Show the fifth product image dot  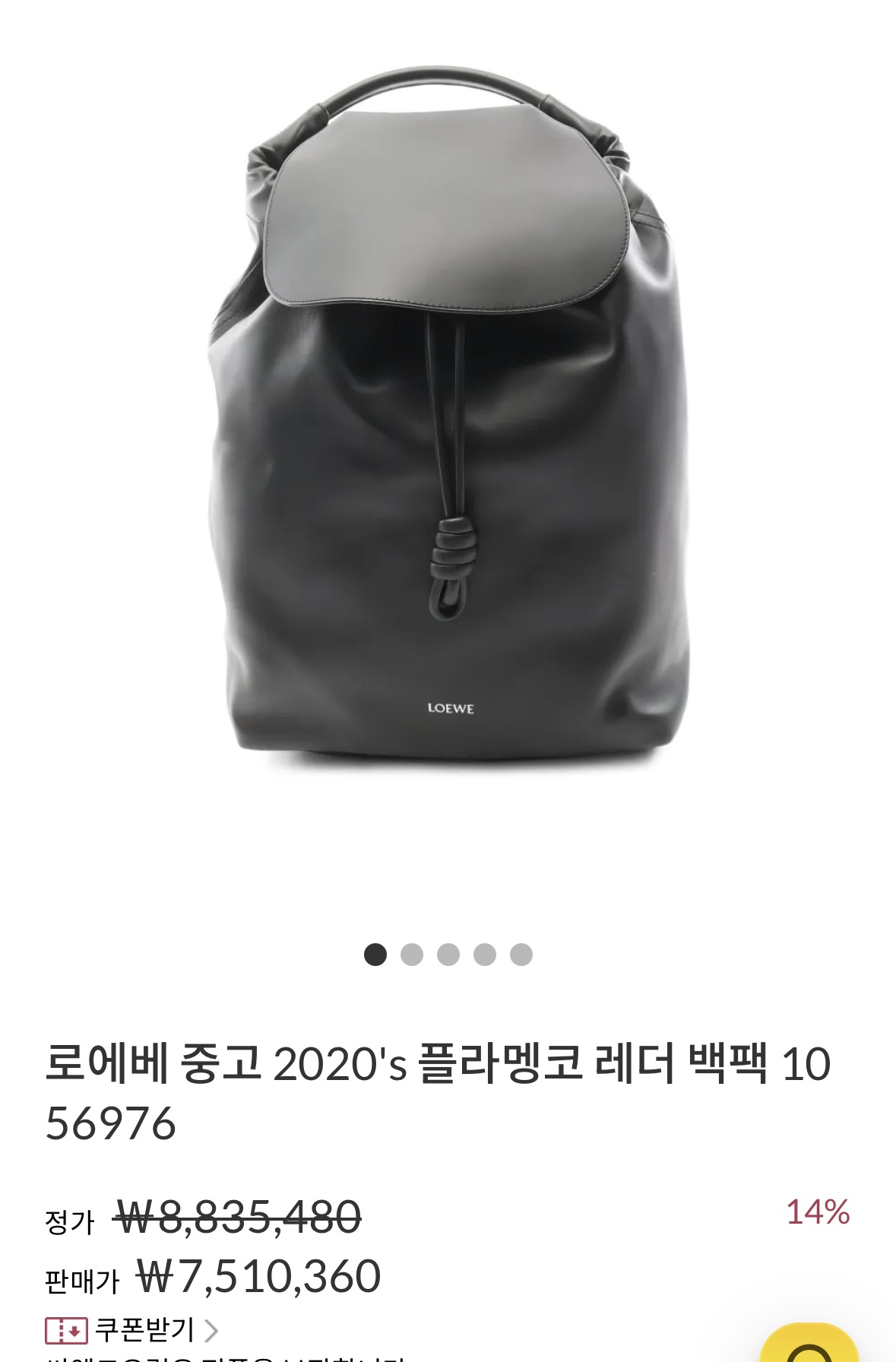[x=521, y=954]
